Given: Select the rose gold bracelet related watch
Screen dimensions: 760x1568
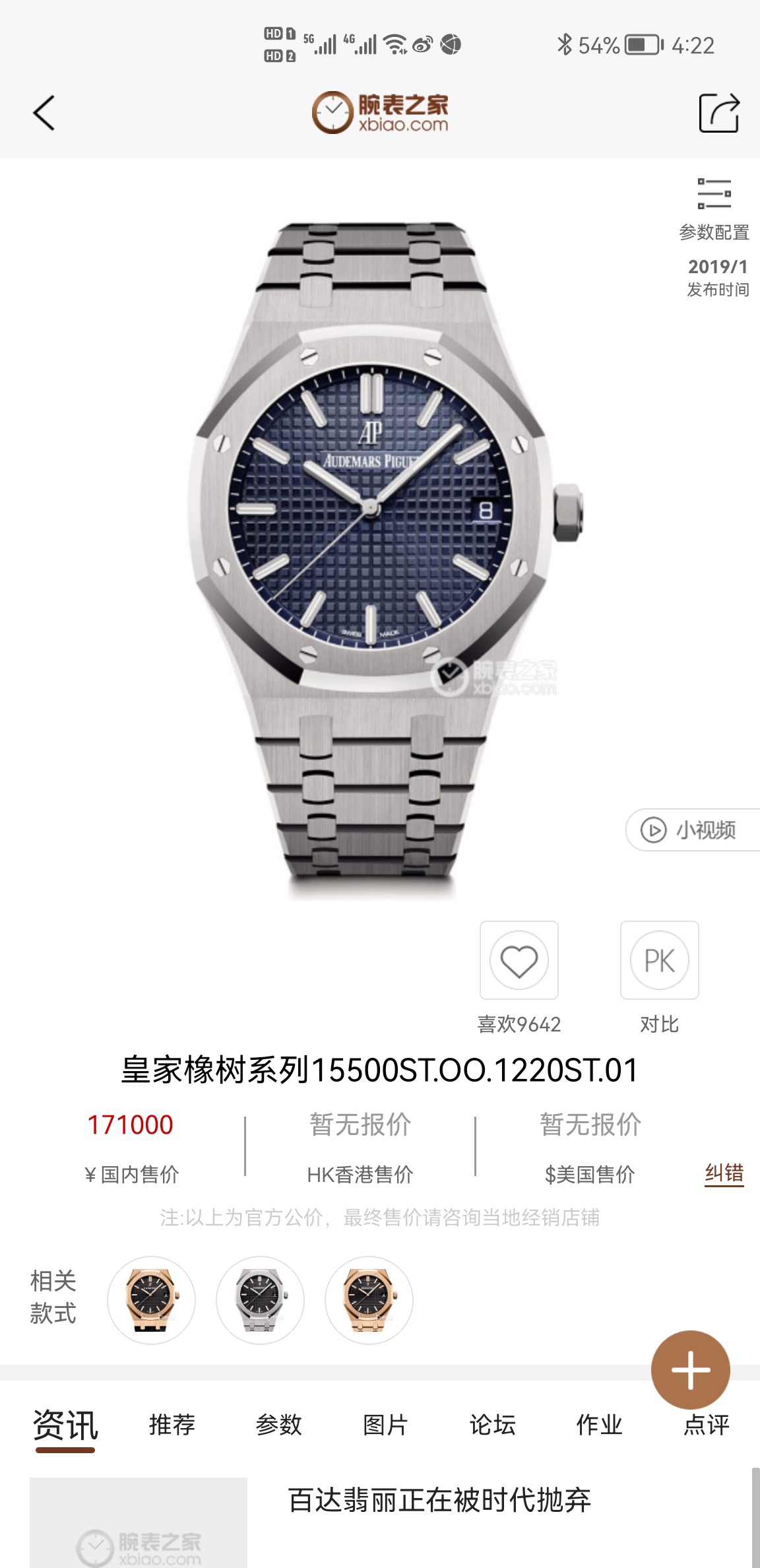Looking at the screenshot, I should [x=369, y=1300].
